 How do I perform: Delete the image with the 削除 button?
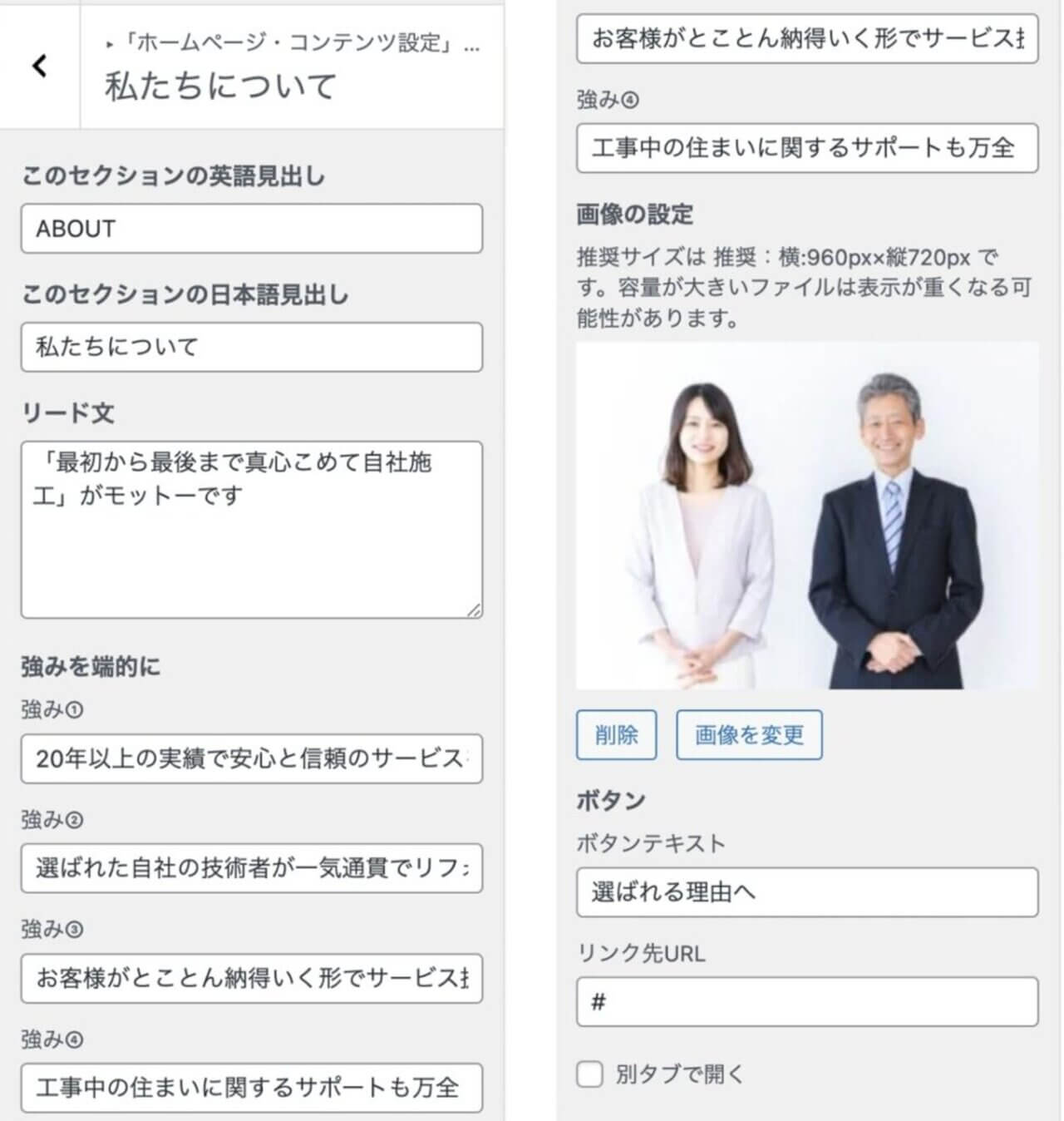[616, 735]
